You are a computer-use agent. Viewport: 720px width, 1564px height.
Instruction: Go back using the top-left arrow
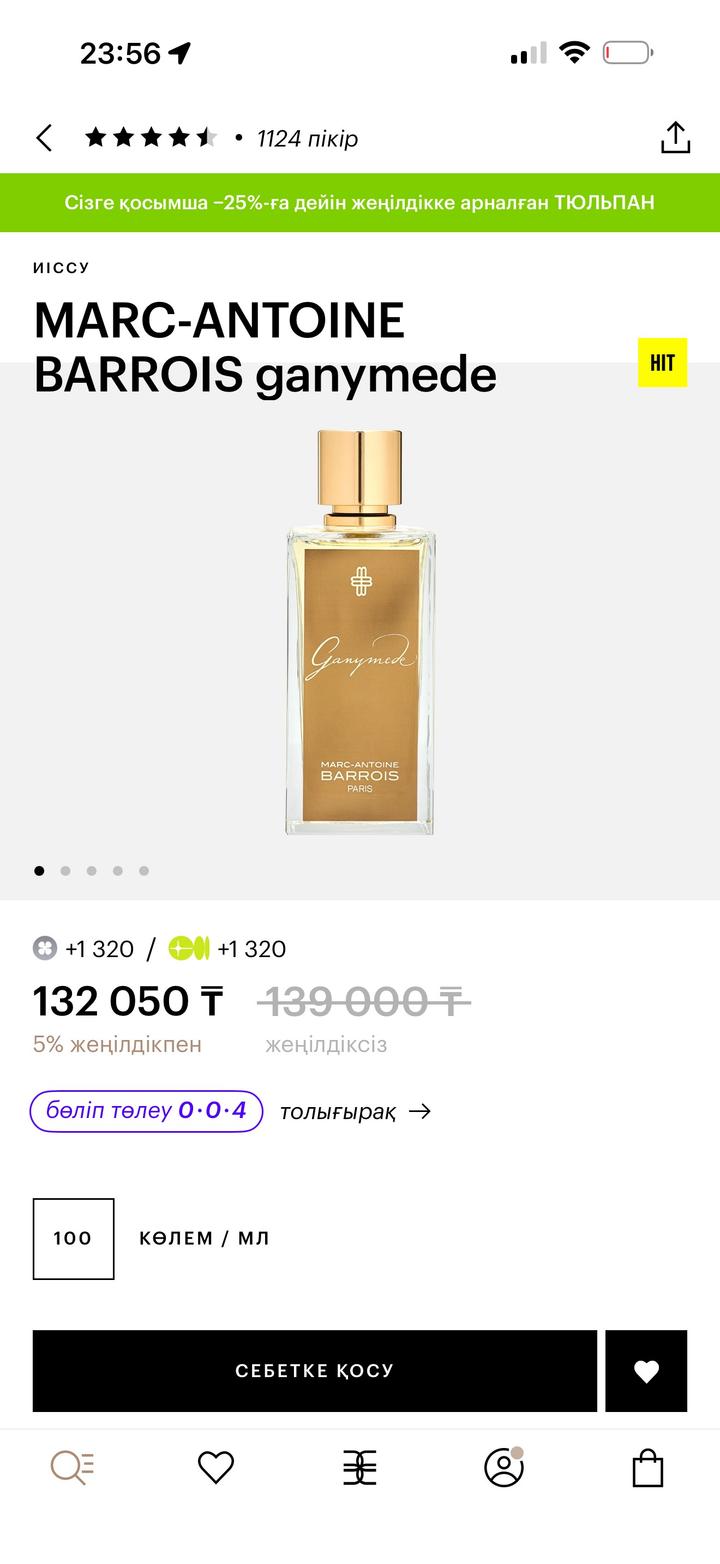point(44,138)
